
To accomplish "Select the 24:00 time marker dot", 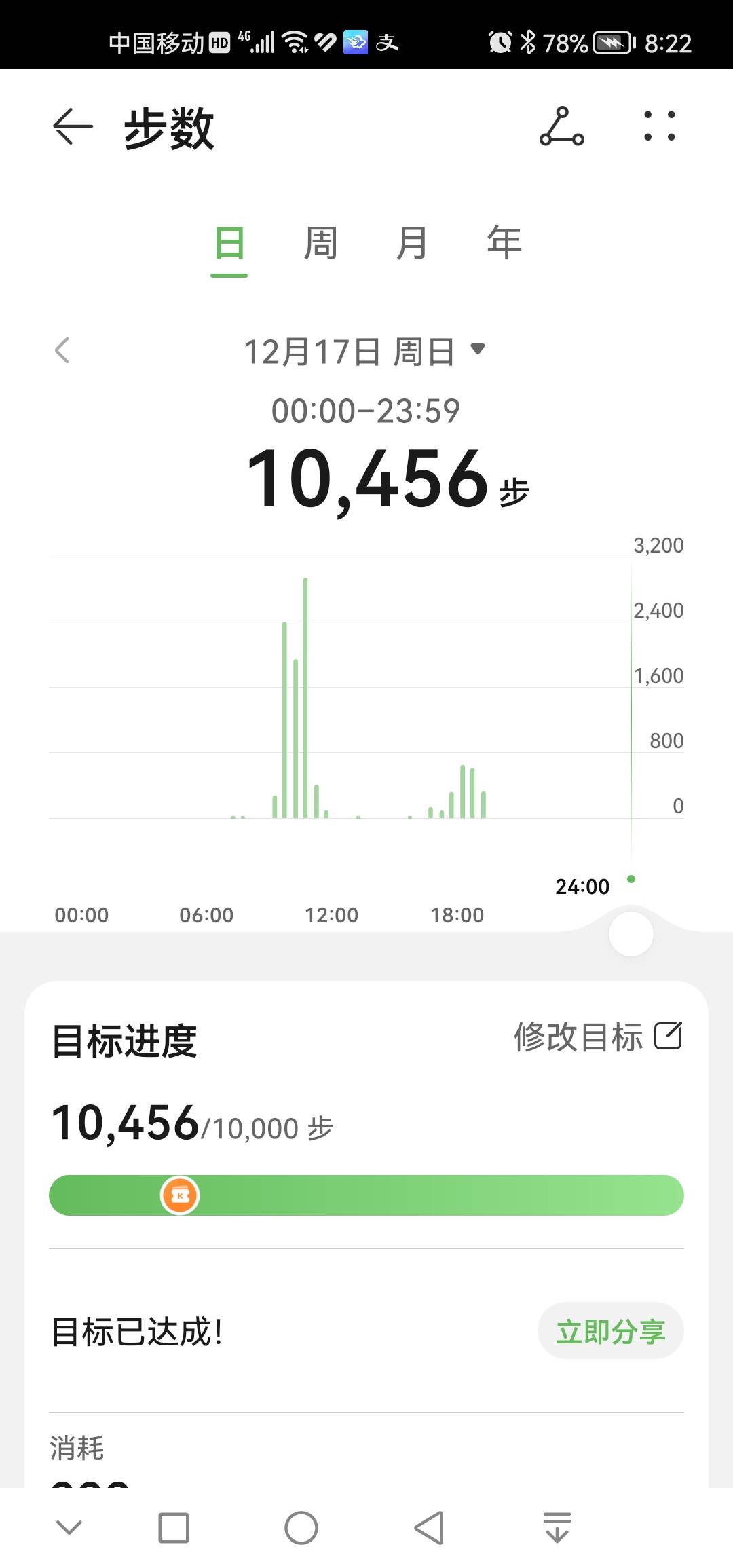I will coord(631,878).
